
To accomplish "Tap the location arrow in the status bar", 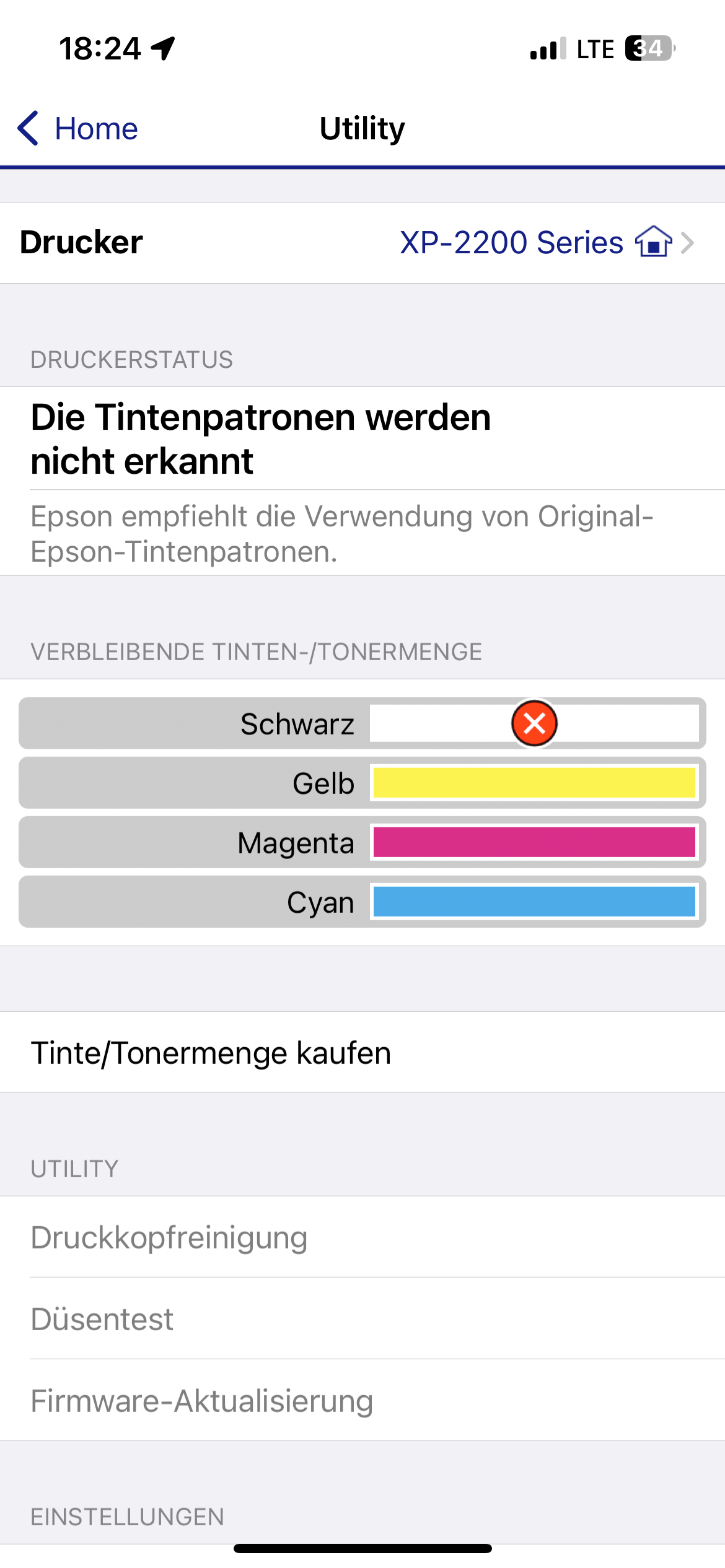I will coord(162,48).
